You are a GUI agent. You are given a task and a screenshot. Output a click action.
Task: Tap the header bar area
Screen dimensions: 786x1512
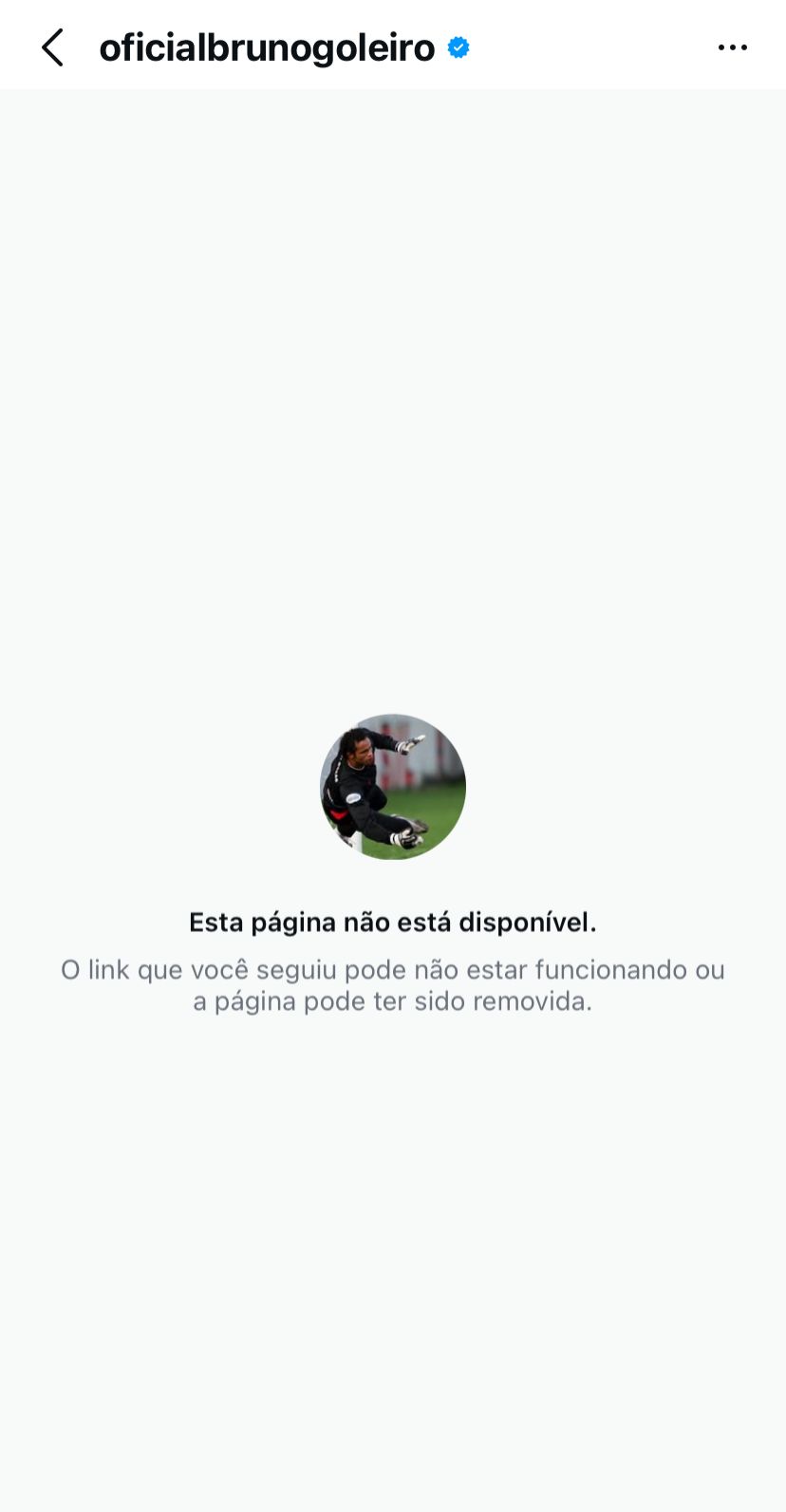tap(393, 45)
